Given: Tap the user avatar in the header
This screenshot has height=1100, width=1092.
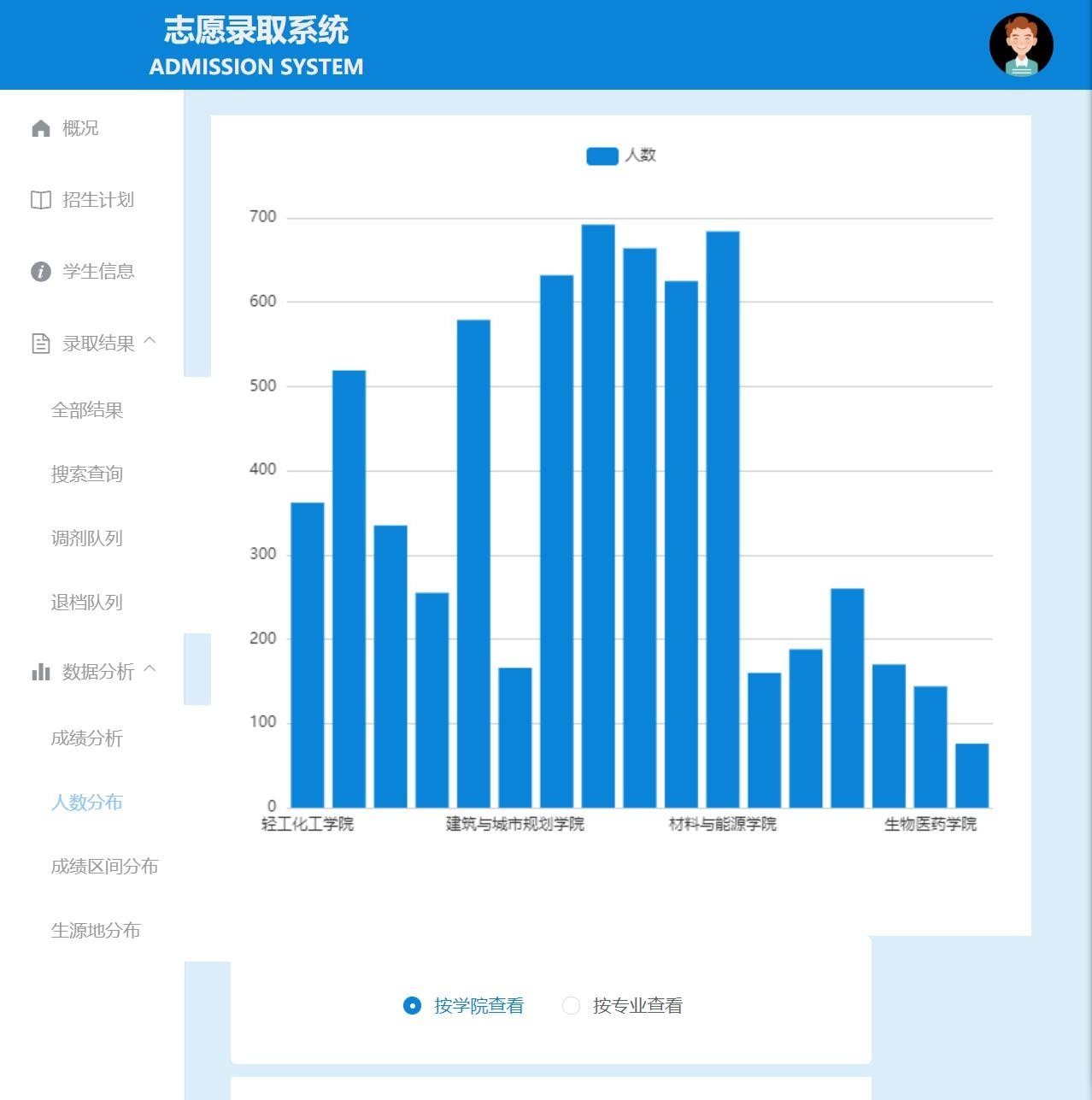Looking at the screenshot, I should 1021,44.
